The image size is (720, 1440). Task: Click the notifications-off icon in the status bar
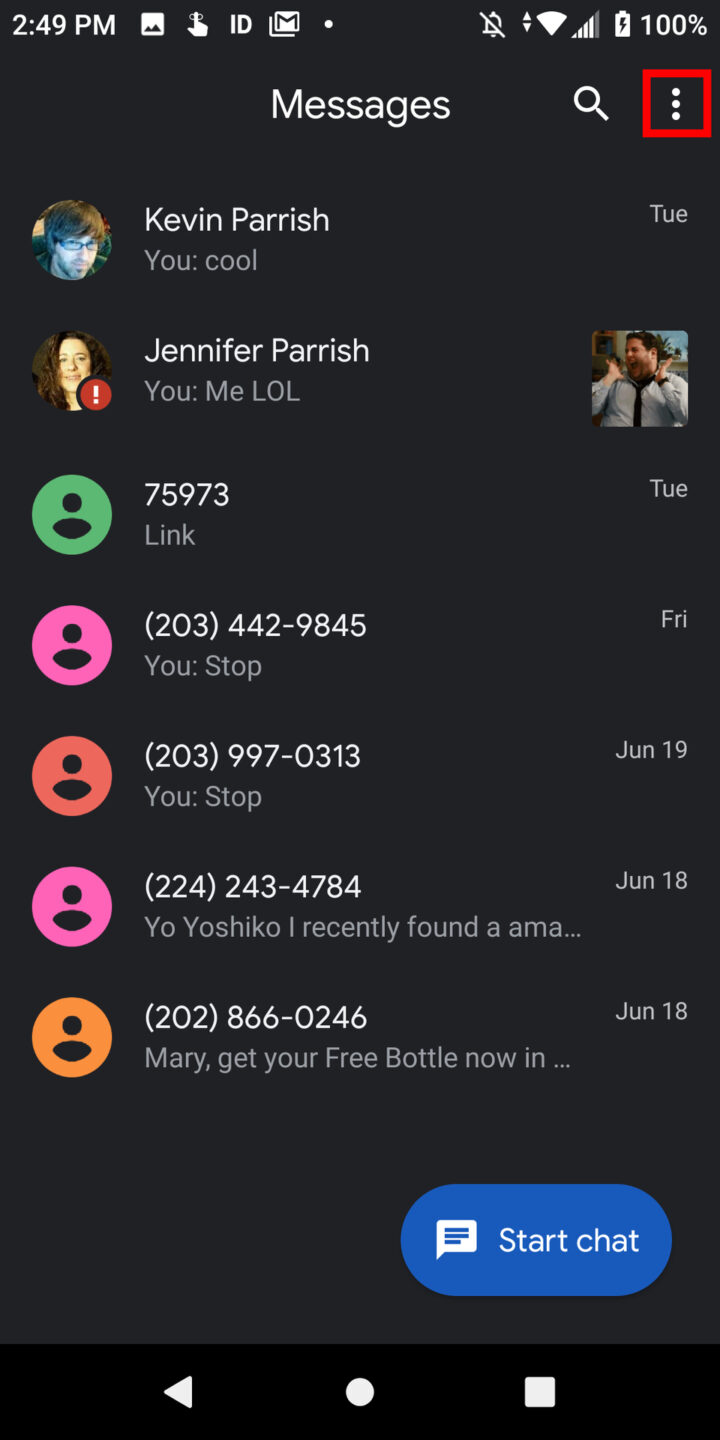(492, 24)
